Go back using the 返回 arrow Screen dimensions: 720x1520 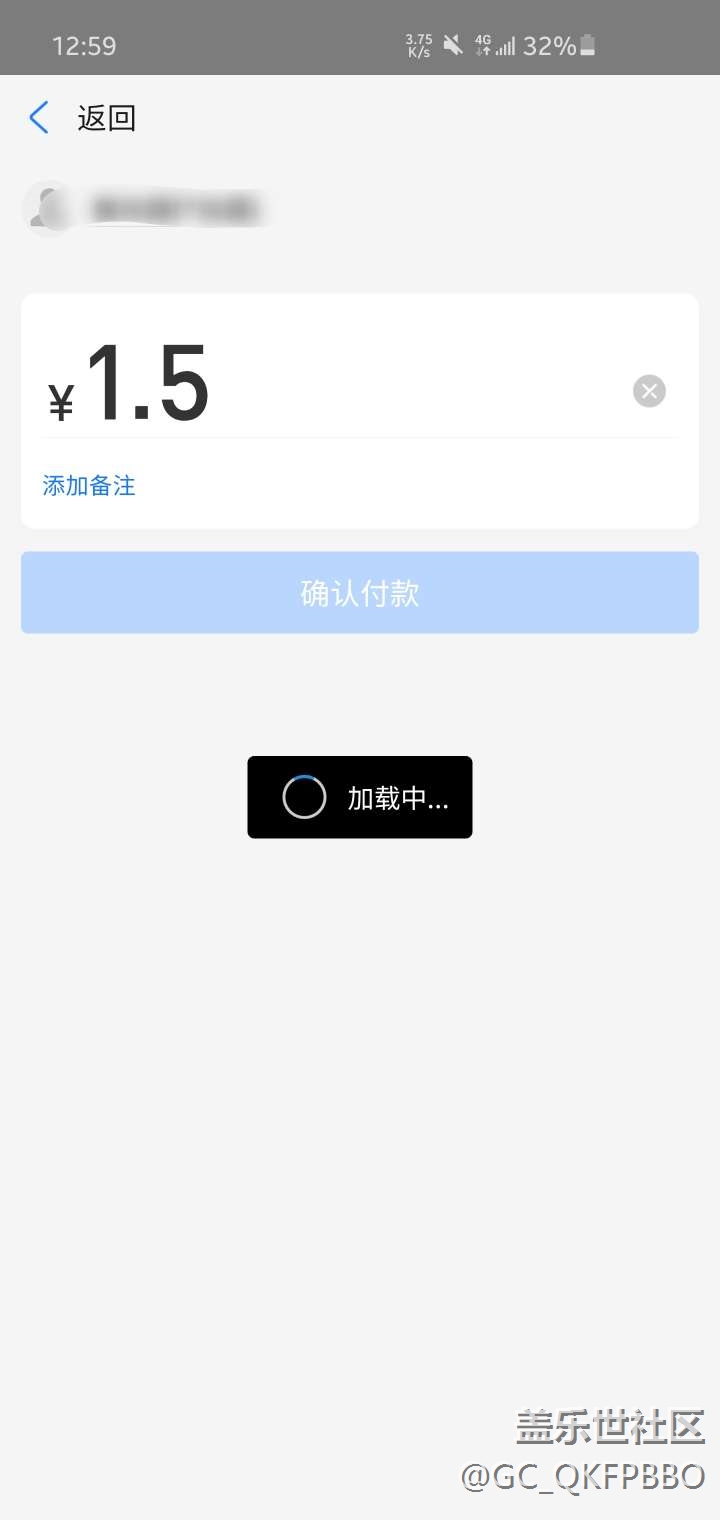point(40,118)
